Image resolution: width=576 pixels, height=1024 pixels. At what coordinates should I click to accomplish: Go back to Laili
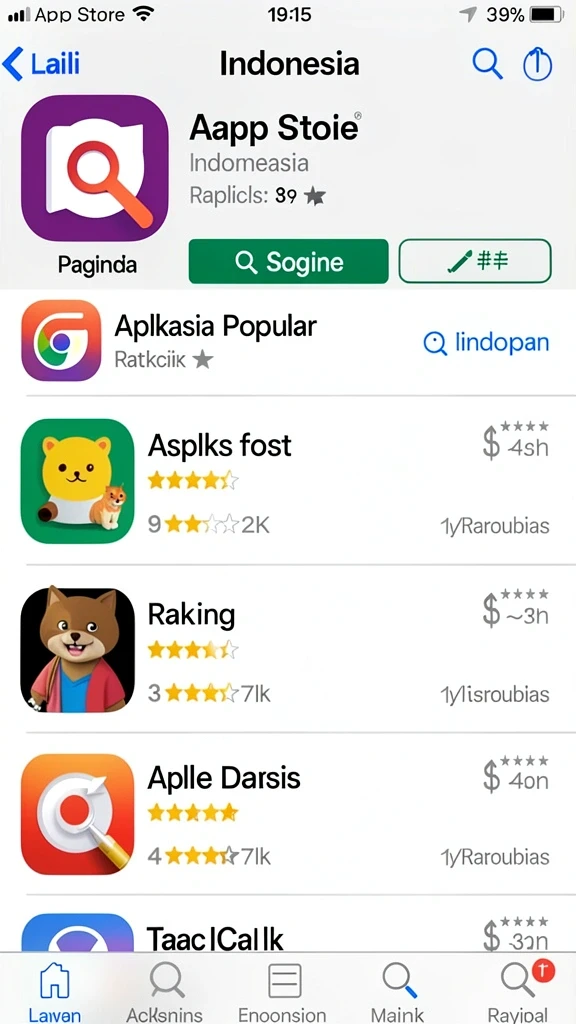click(42, 64)
